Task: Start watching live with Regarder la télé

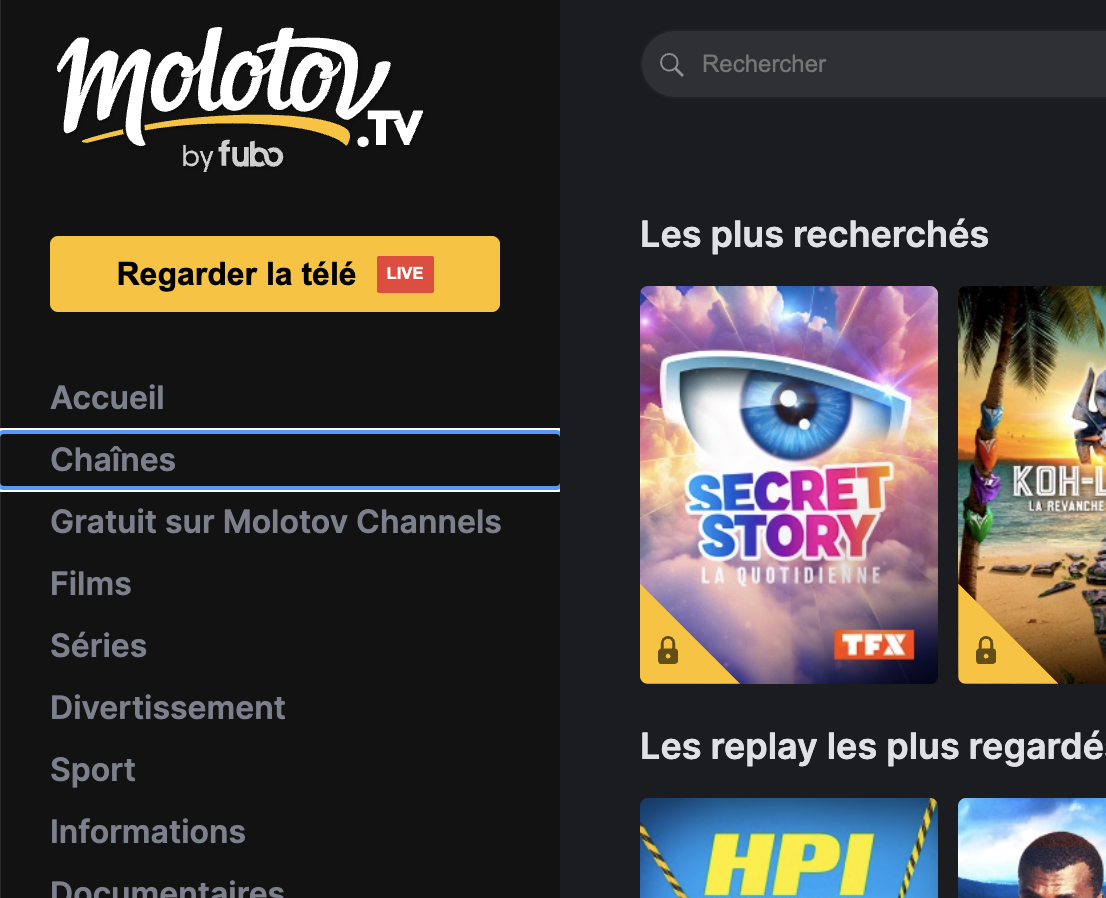Action: pos(275,274)
